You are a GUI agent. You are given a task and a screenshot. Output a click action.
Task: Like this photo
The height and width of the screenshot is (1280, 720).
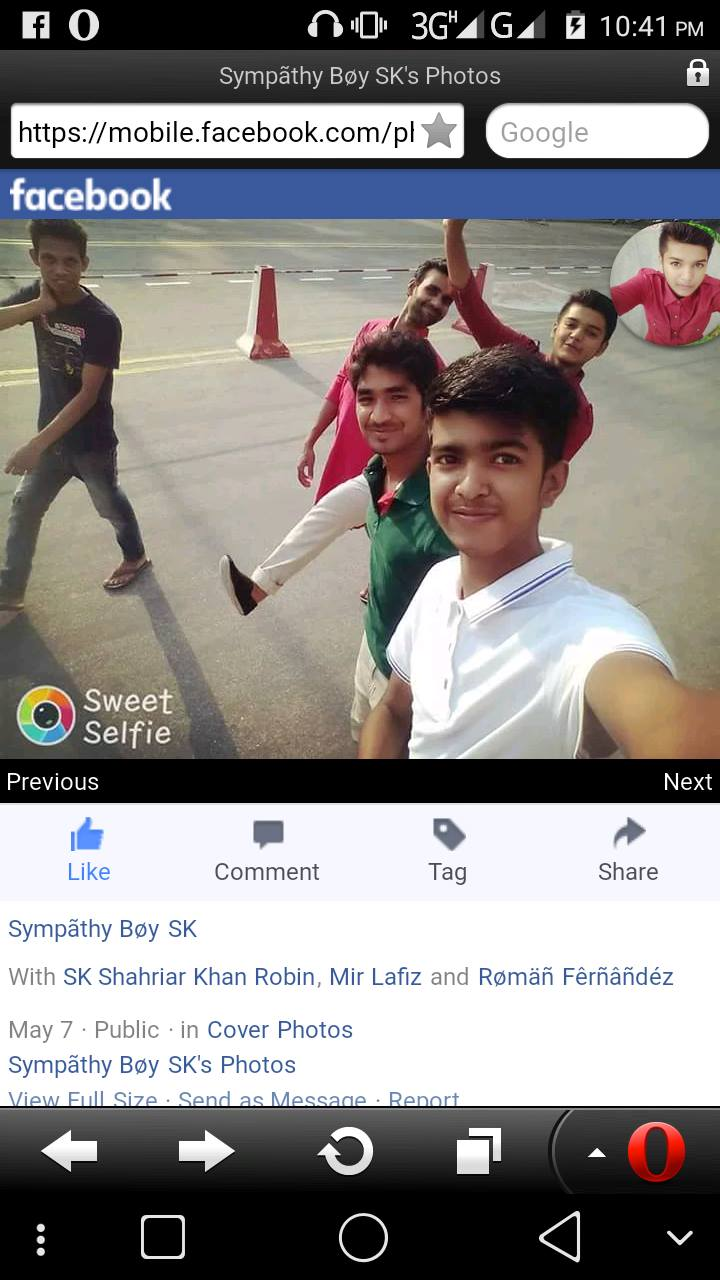(x=88, y=851)
